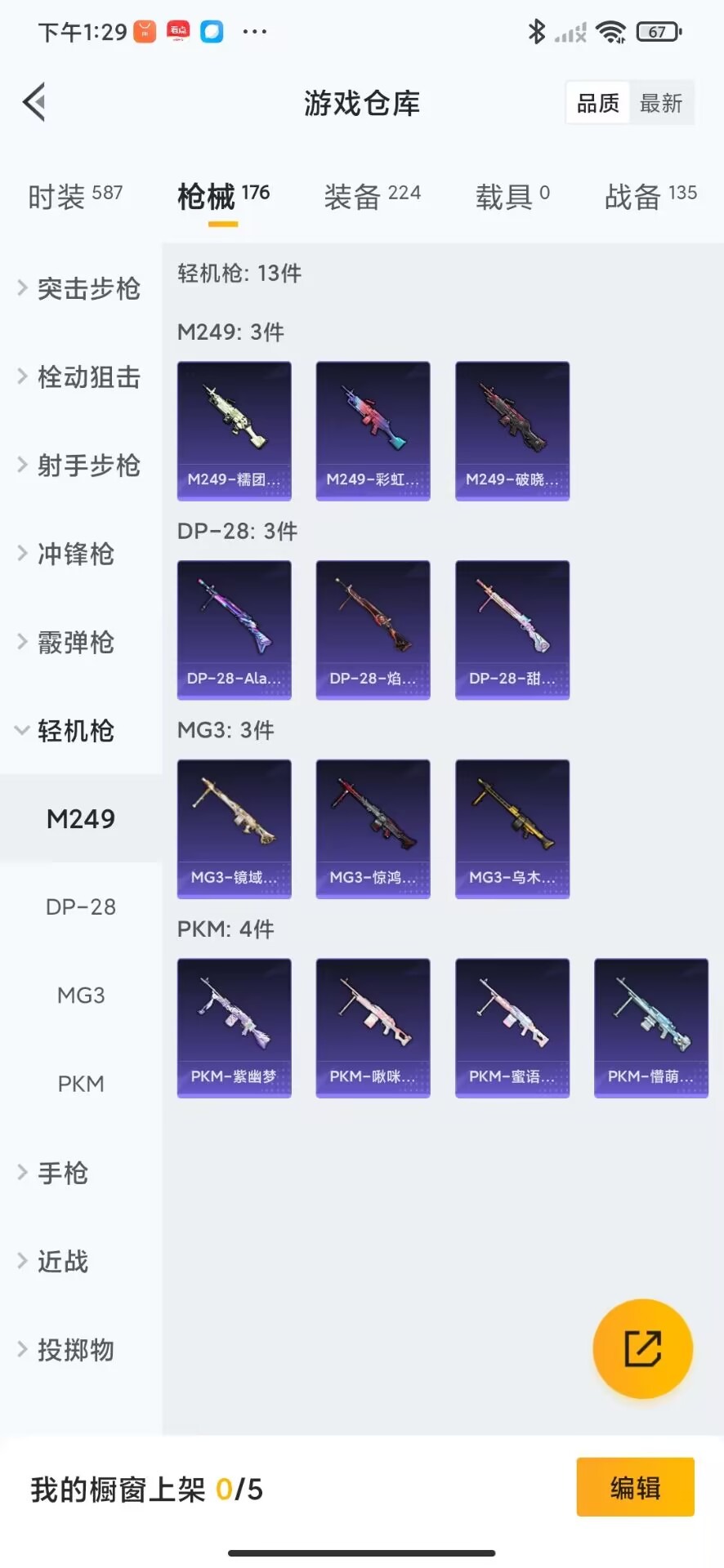724x1568 pixels.
Task: Go back from 游戏仓库
Action: [x=34, y=102]
